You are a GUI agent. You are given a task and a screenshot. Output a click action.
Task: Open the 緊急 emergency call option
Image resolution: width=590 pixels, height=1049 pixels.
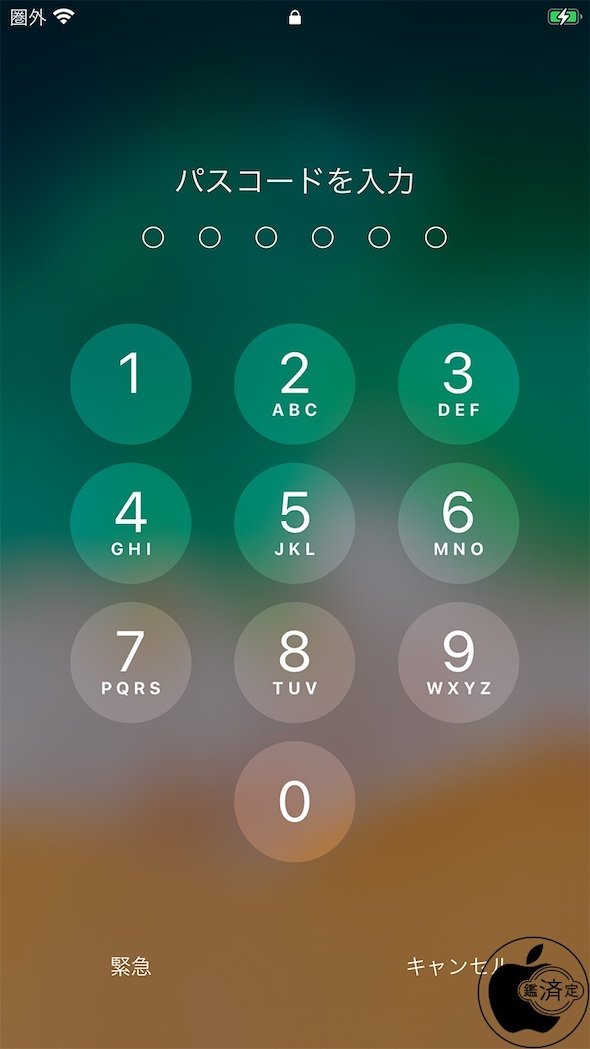click(x=130, y=966)
